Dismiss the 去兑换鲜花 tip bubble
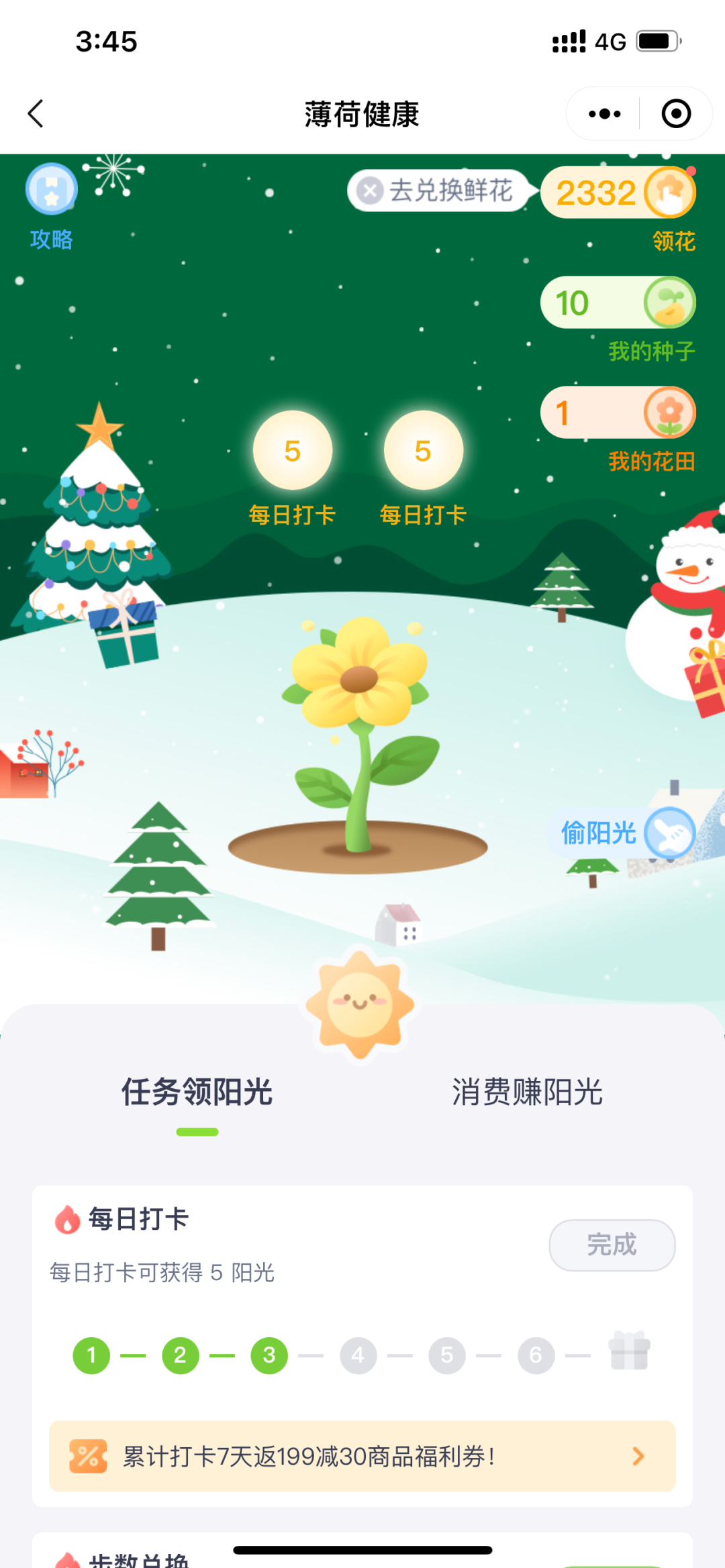Screen dimensions: 725x1568 point(369,191)
